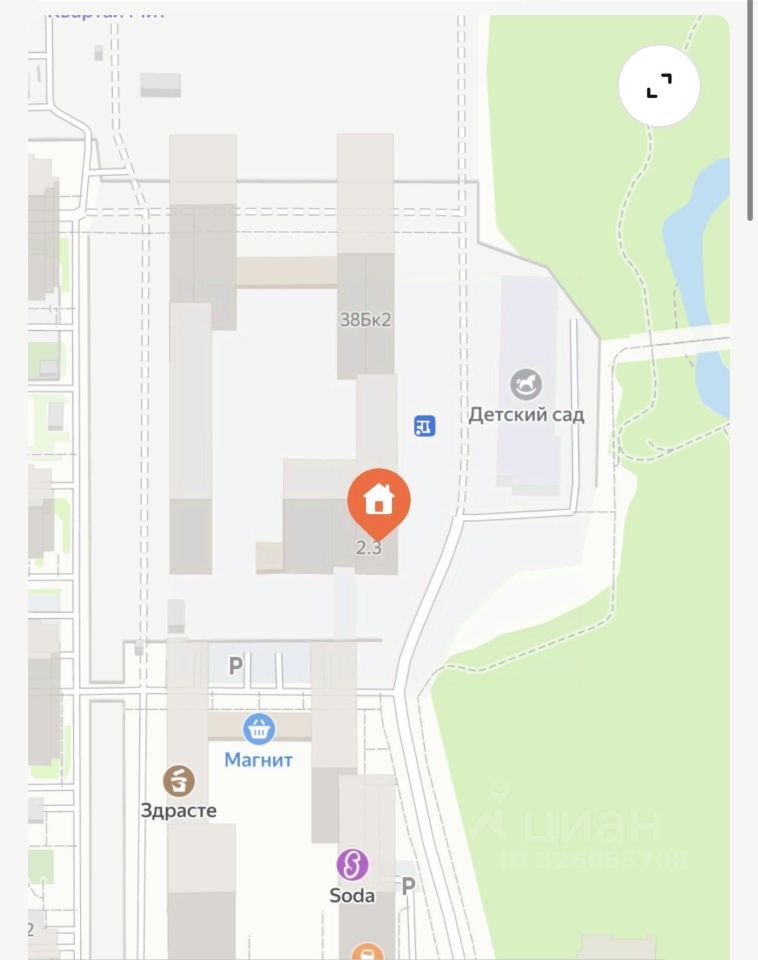Tap the orange house marker on the map

[x=378, y=499]
